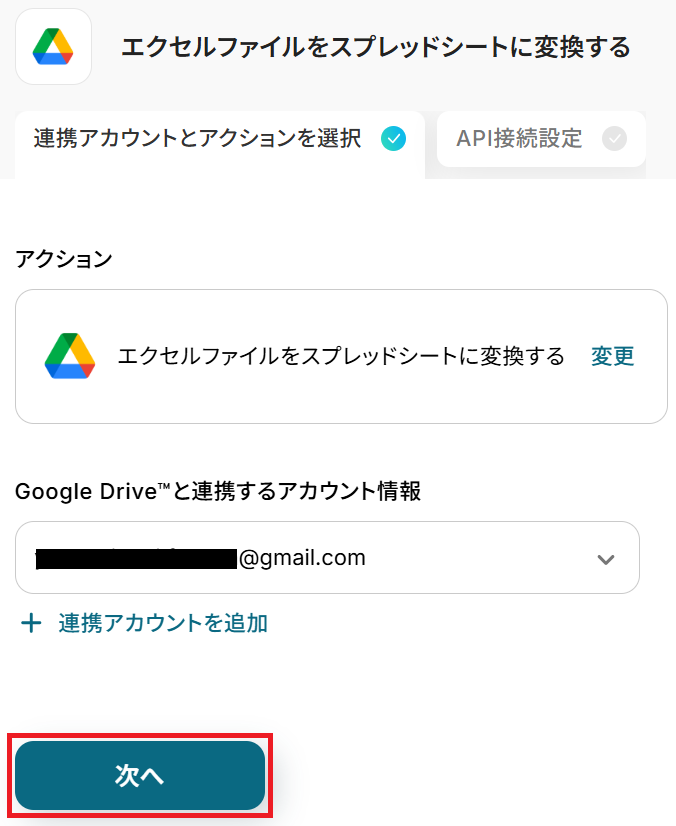Select the 連携アカウントとアクションを選択 tab
This screenshot has width=676, height=826.
click(220, 139)
